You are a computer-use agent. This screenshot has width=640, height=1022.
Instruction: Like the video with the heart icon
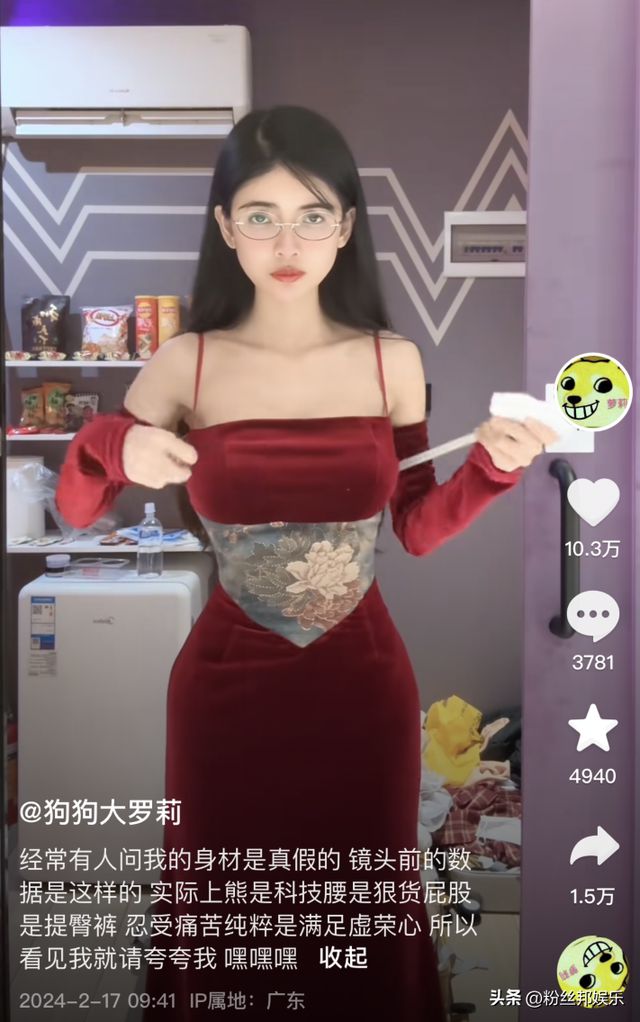coord(593,501)
